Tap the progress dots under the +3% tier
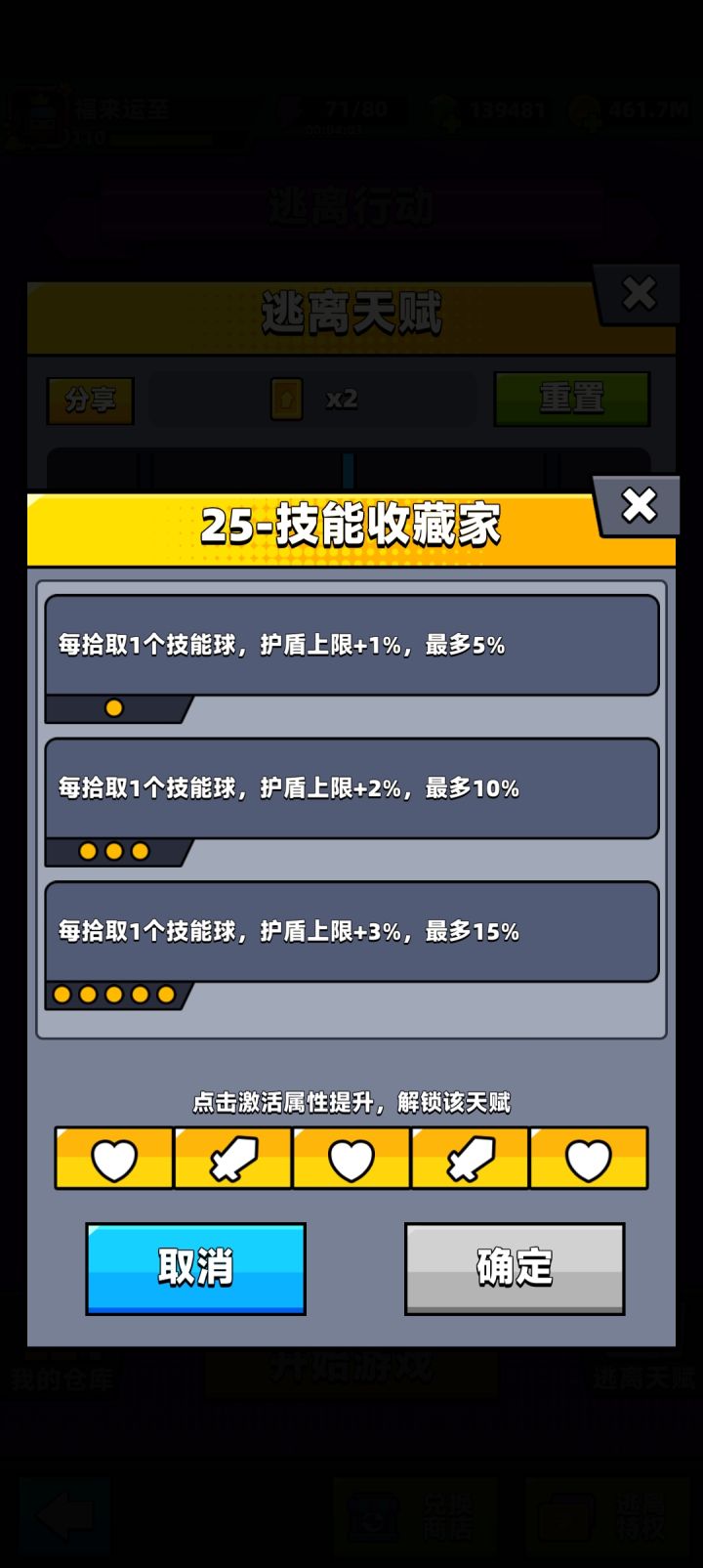 click(115, 993)
